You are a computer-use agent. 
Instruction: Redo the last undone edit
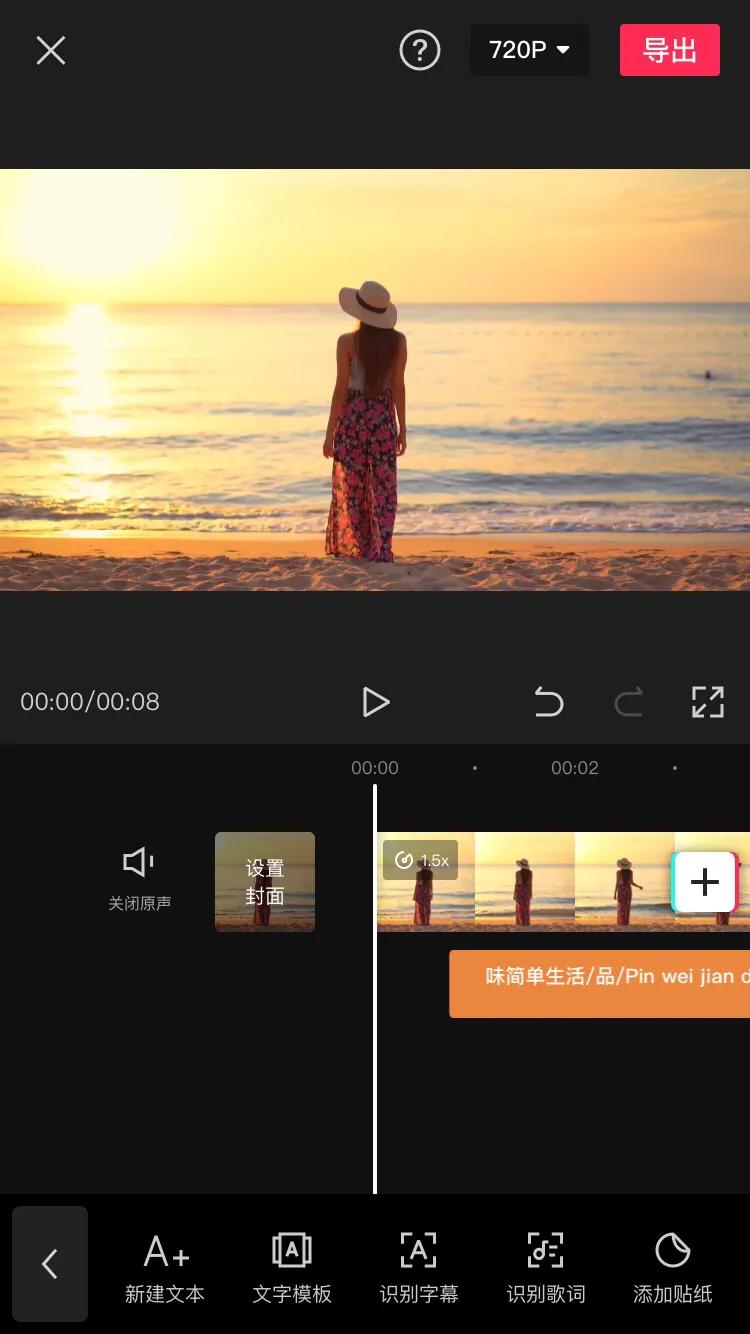(628, 702)
